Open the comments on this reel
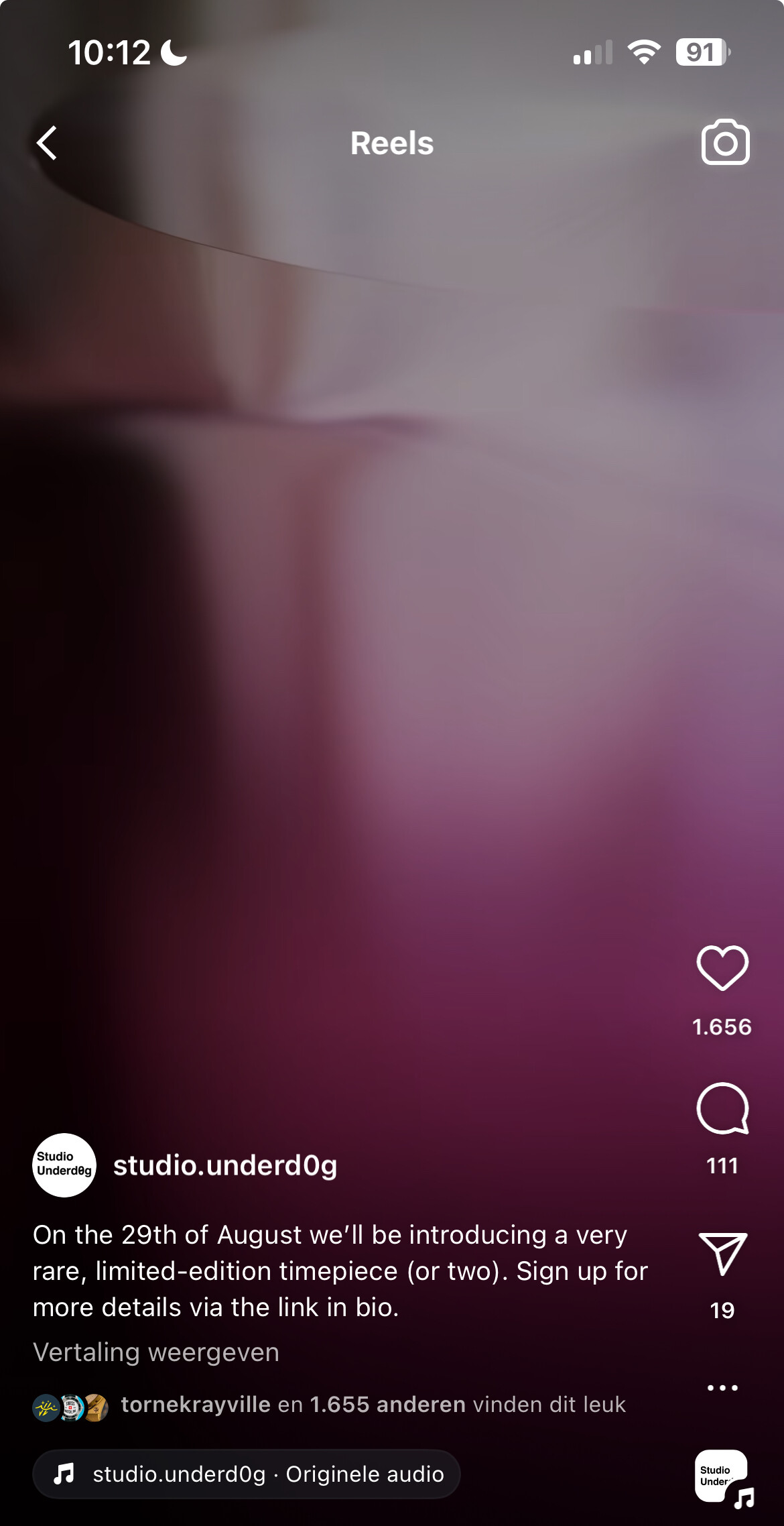The width and height of the screenshot is (784, 1526). coord(722,1108)
